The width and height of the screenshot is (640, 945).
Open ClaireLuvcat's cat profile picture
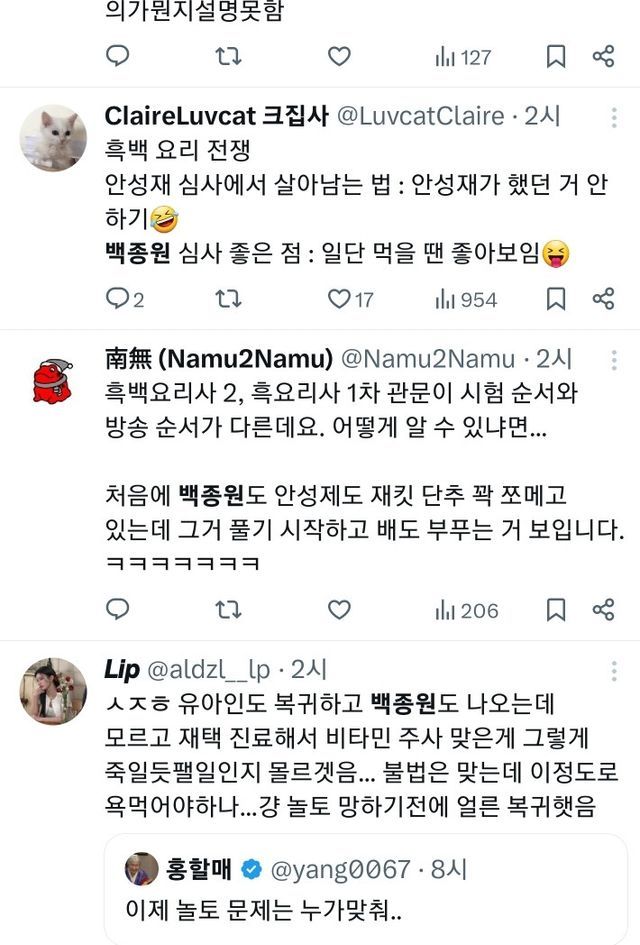point(53,138)
